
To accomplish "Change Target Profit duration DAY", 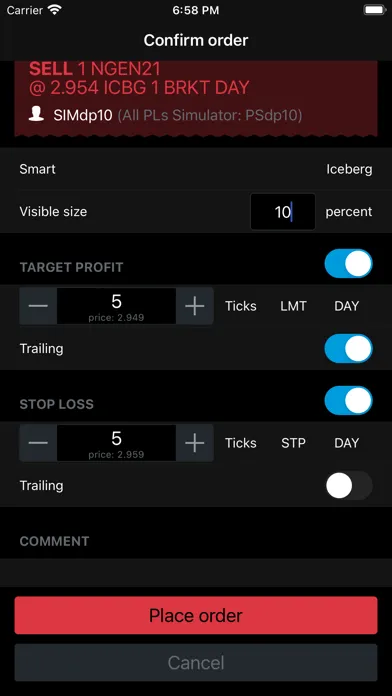I will (x=346, y=306).
